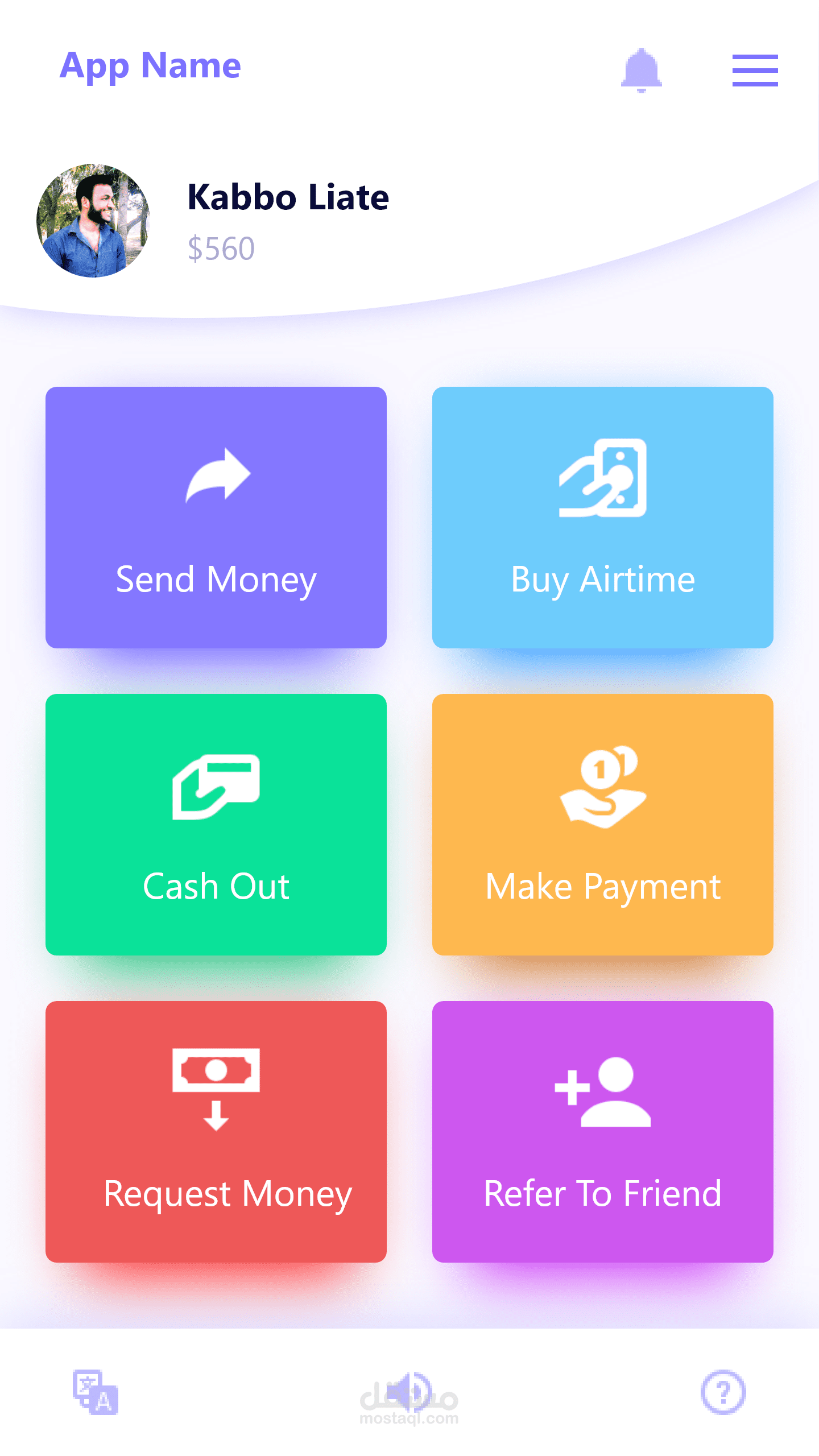Go to Make Payment
The height and width of the screenshot is (1456, 819).
point(603,825)
